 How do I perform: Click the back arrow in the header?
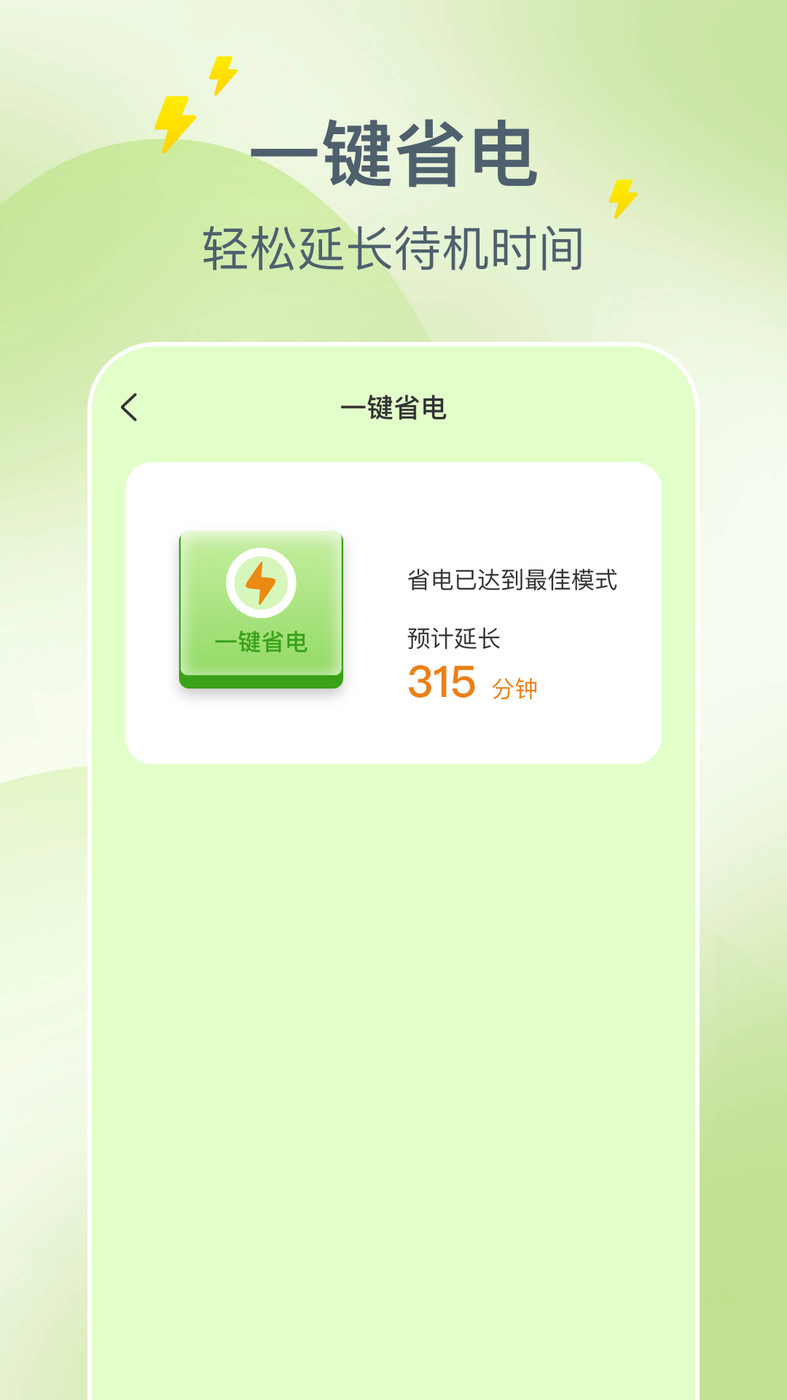click(x=128, y=408)
